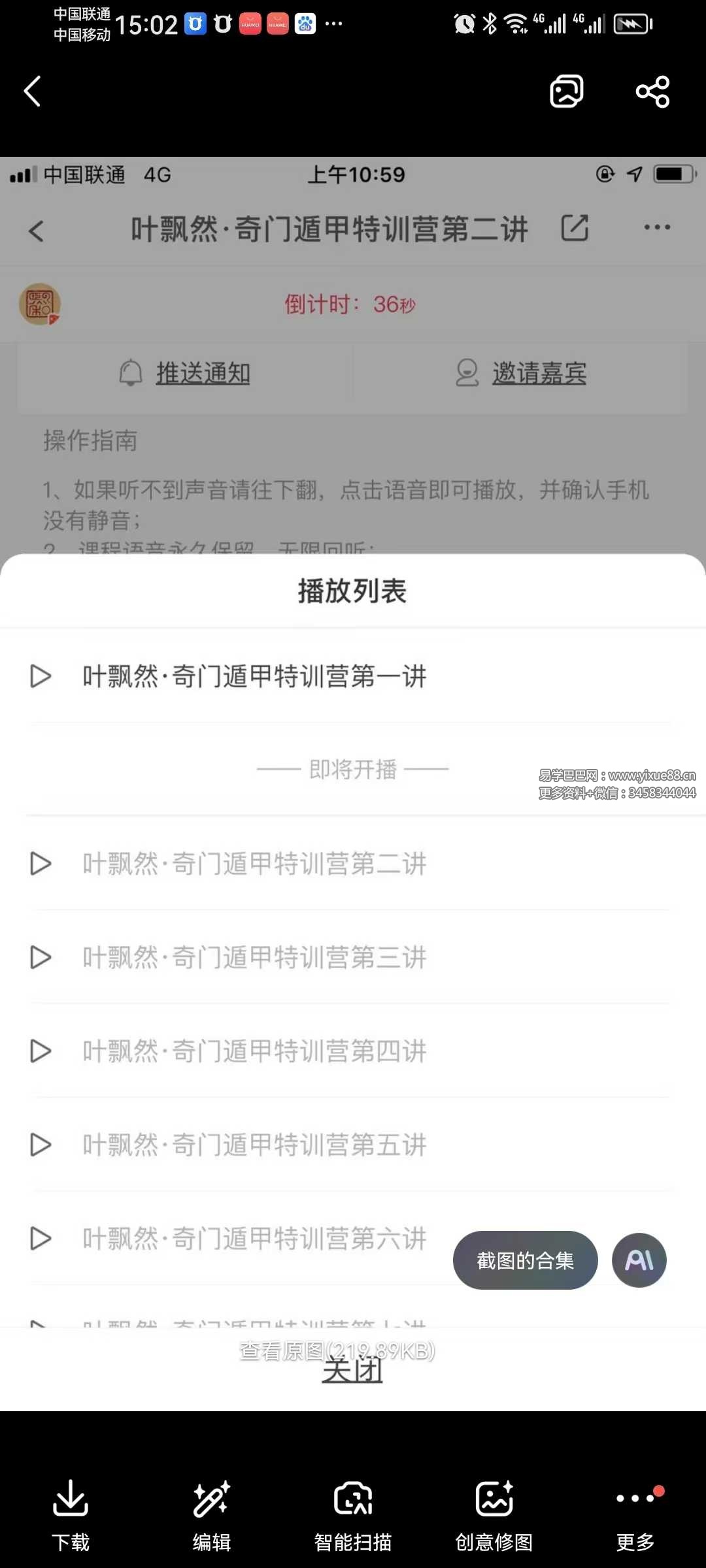The width and height of the screenshot is (706, 1568).
Task: Tap the bell icon next to 推送通知
Action: [x=130, y=371]
